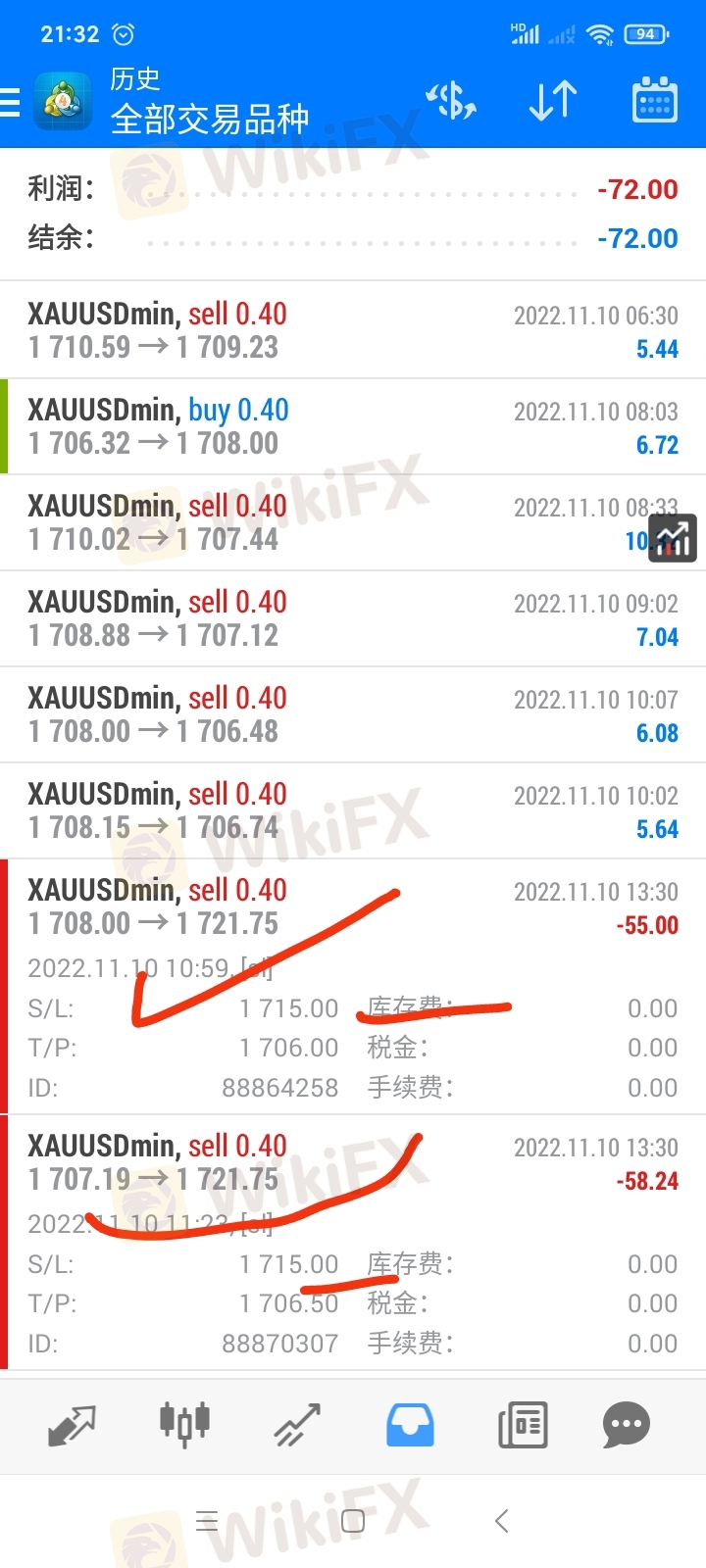Image resolution: width=706 pixels, height=1568 pixels.
Task: Collapse the trade with ID 88870307
Action: [353, 1243]
